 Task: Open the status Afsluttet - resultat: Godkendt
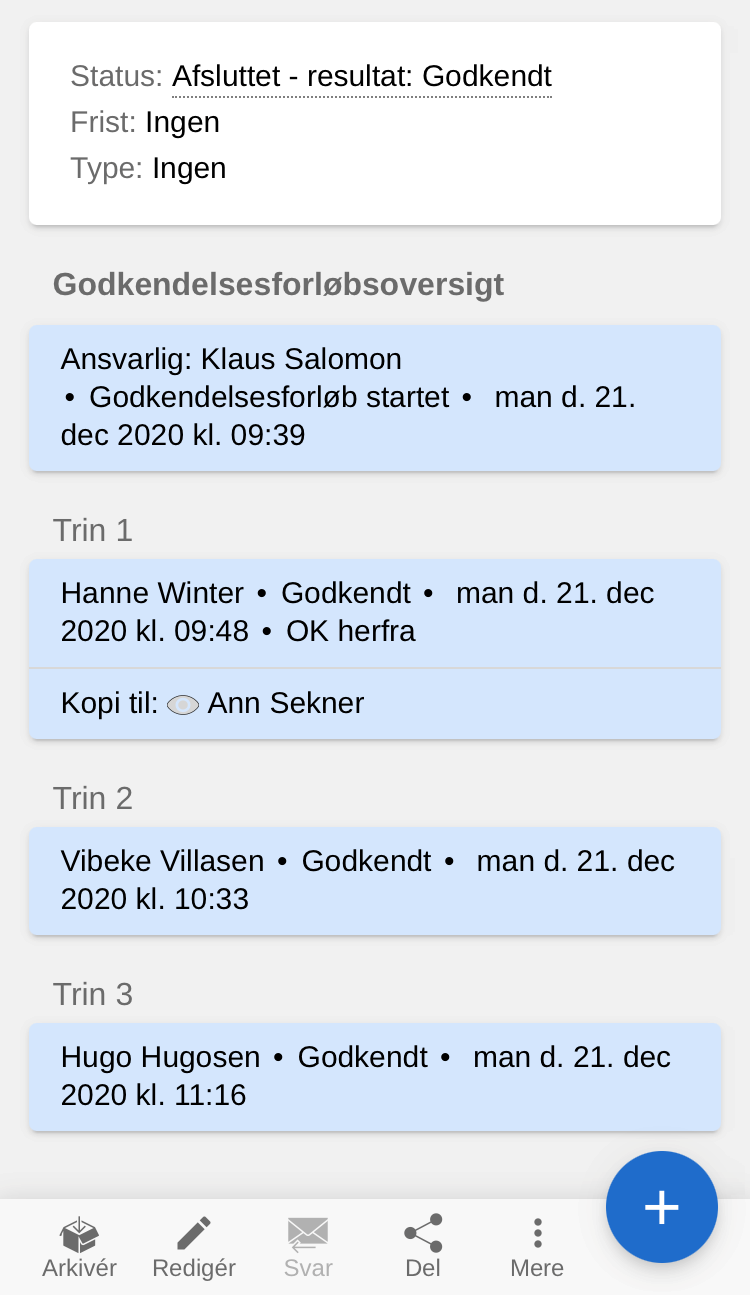tap(361, 77)
